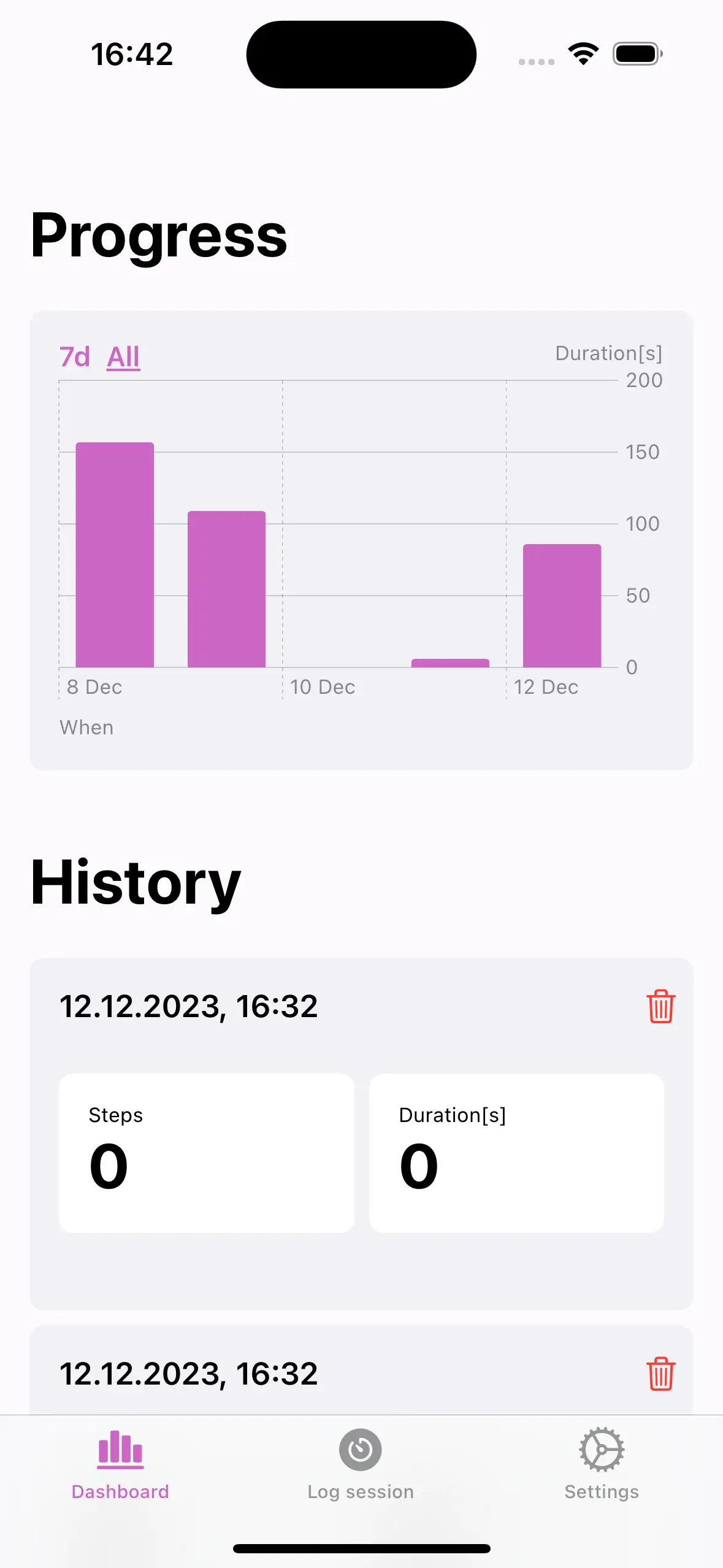Screen dimensions: 723x1568
Task: Tap the 12 Dec bar on the chart
Action: 561,607
